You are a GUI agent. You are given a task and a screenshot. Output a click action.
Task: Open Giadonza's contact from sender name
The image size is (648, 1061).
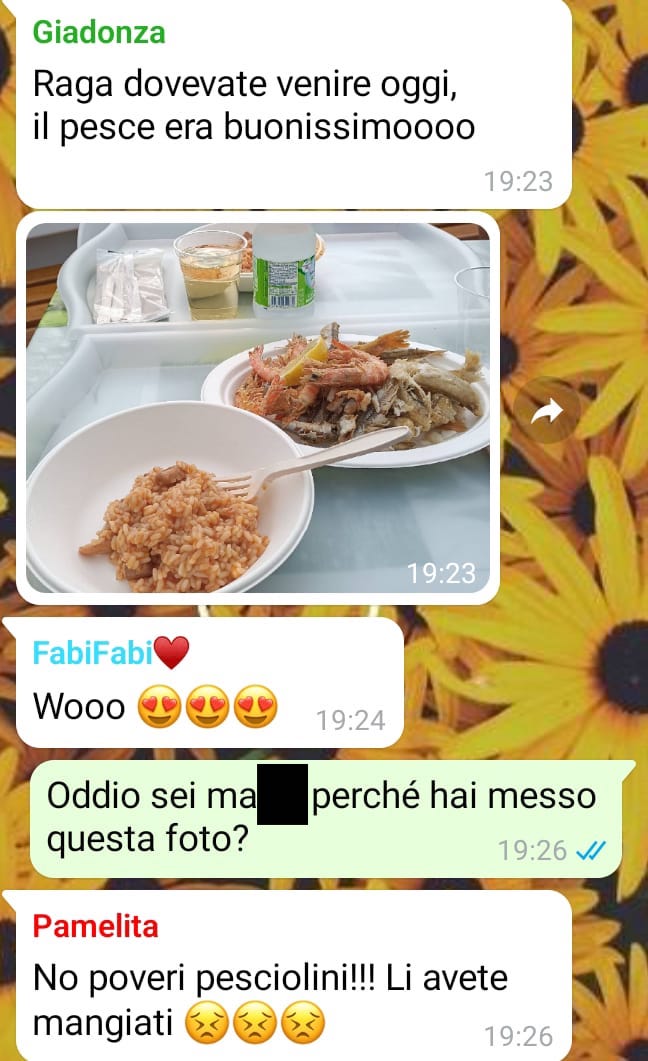pyautogui.click(x=99, y=32)
